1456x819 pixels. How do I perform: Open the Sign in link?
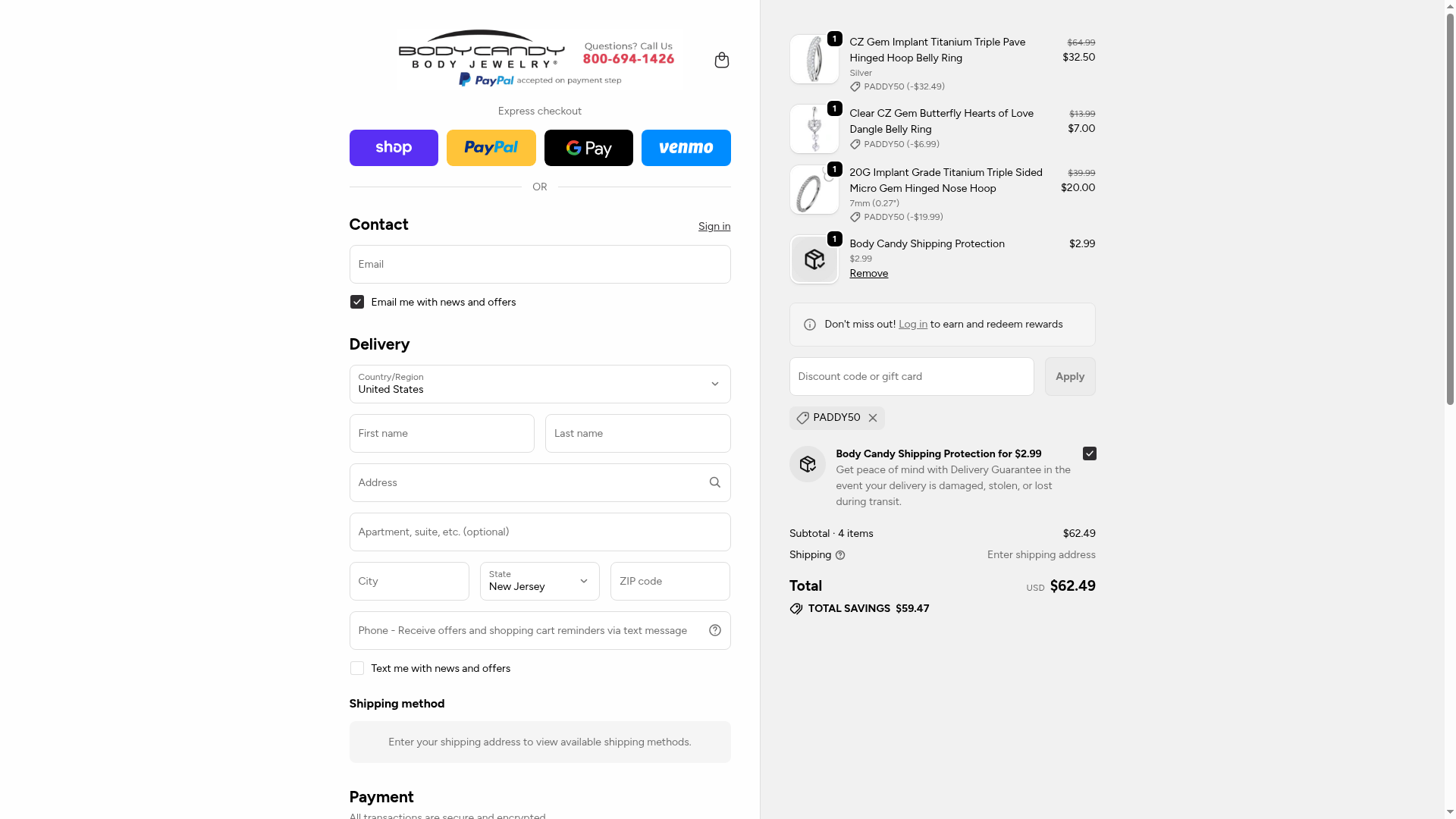pyautogui.click(x=714, y=226)
